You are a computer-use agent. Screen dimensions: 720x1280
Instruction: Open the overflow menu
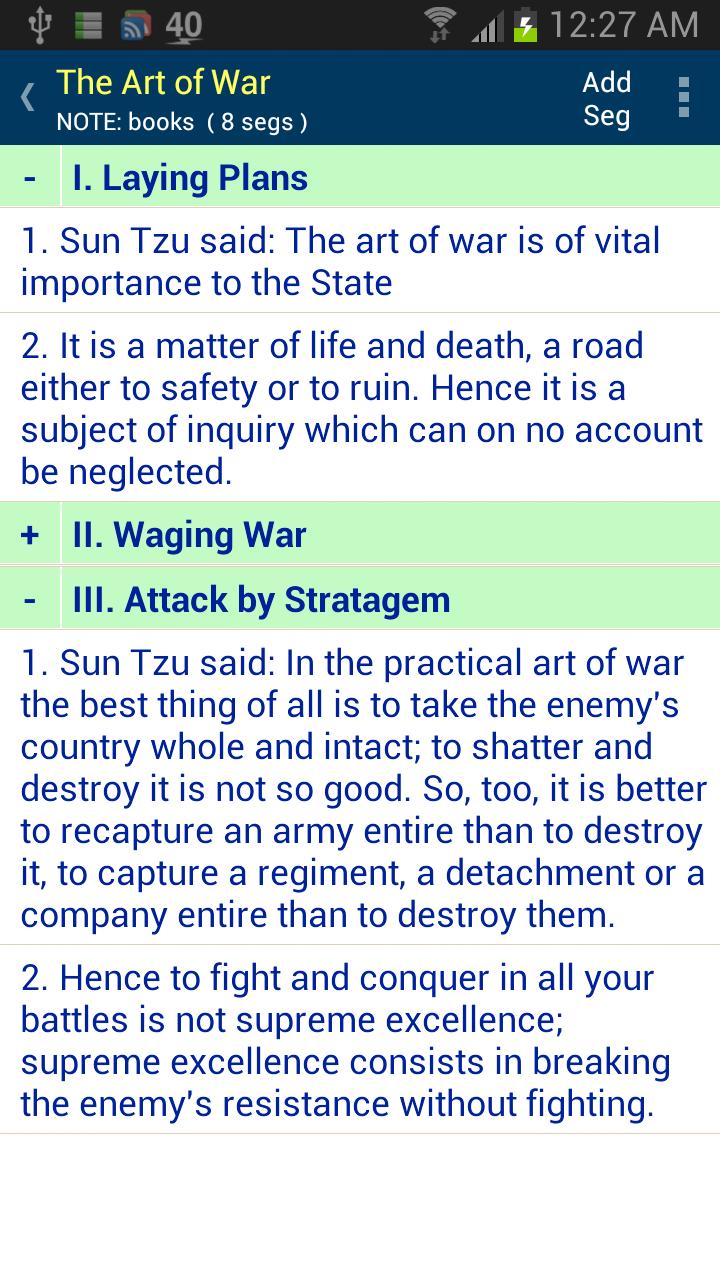pyautogui.click(x=683, y=98)
